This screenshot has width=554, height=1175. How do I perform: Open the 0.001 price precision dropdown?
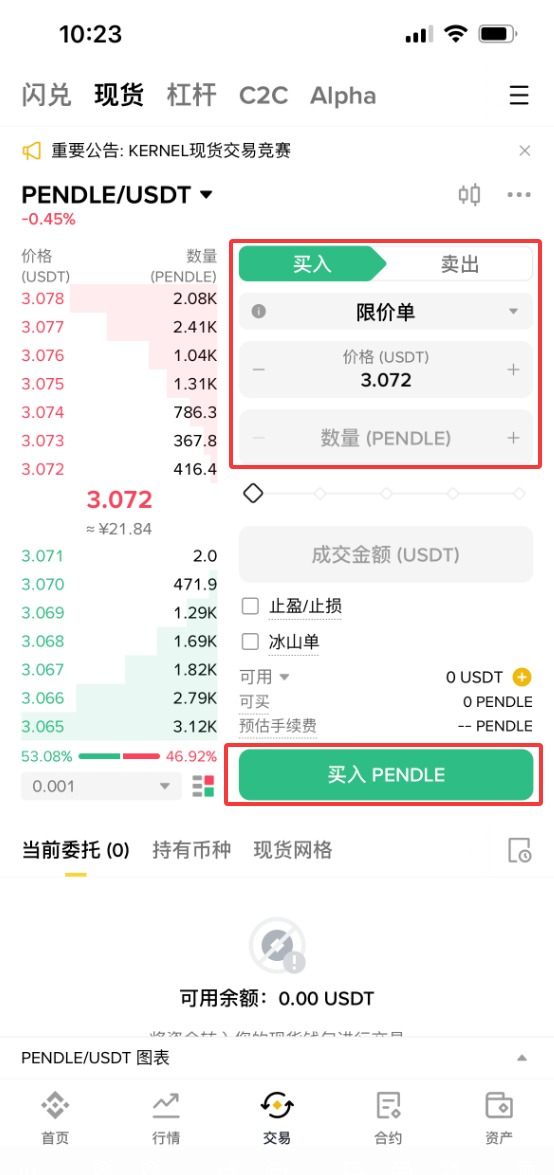(101, 786)
